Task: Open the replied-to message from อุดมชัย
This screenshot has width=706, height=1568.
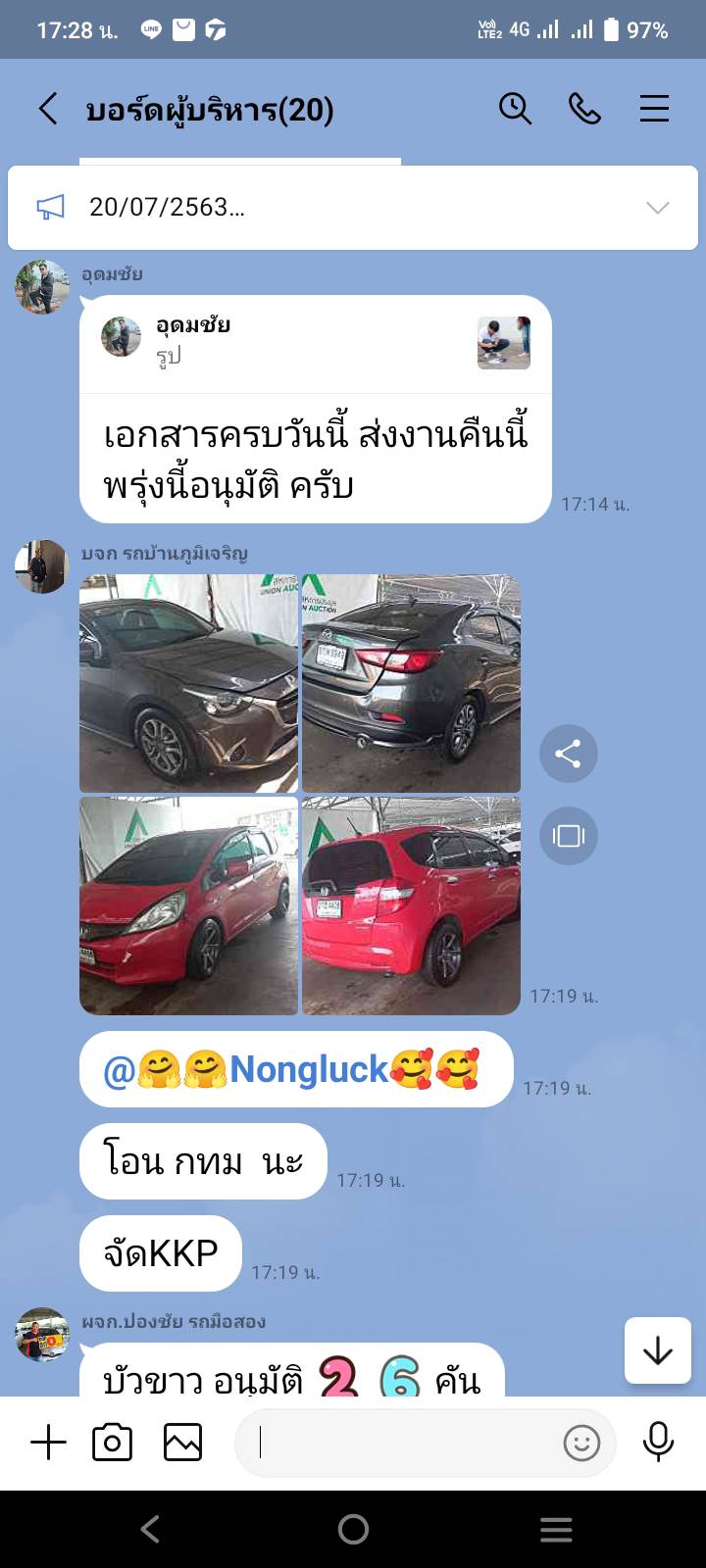Action: pos(314,343)
